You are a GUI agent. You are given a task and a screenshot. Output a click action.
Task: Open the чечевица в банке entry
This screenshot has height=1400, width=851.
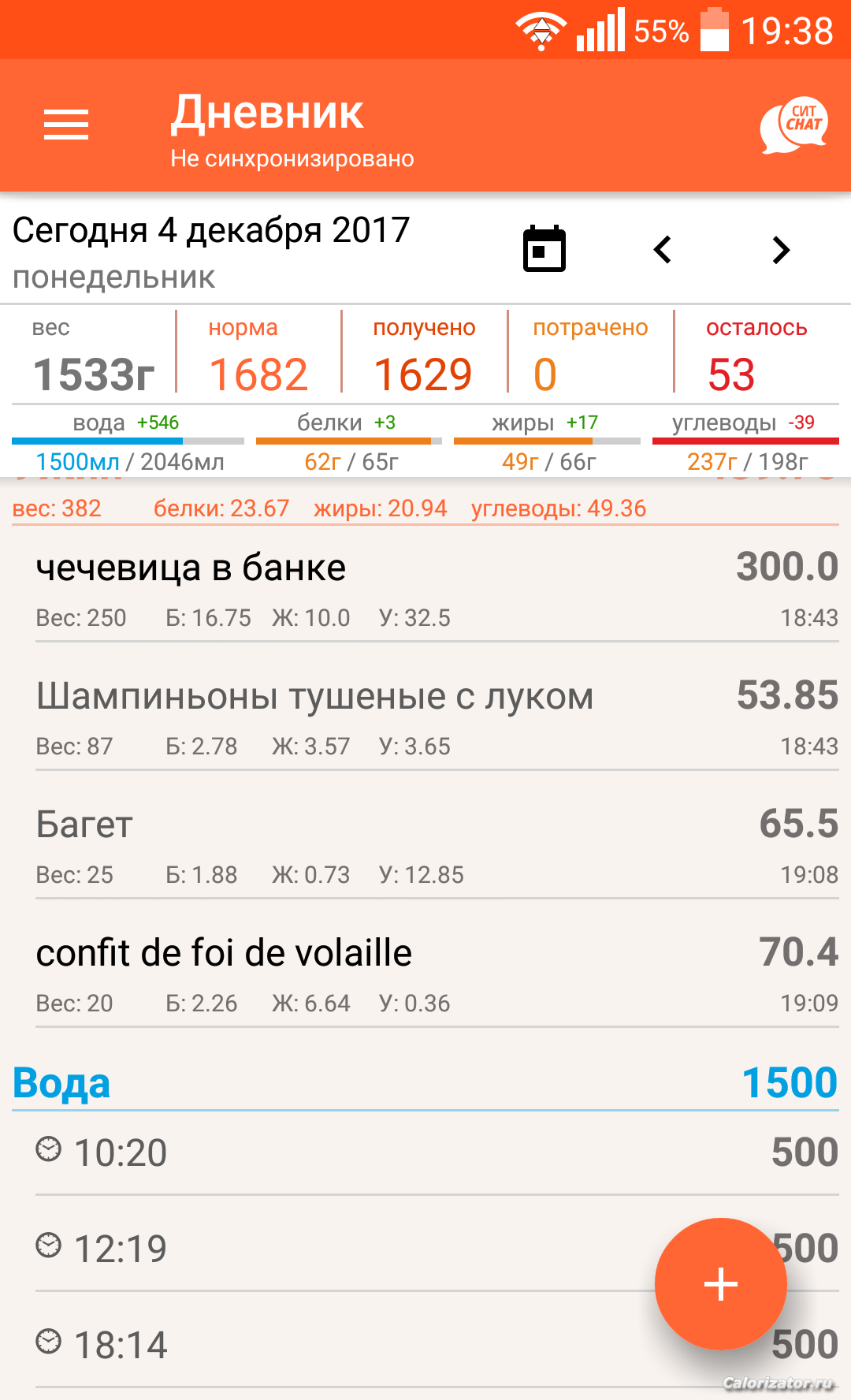[x=437, y=588]
